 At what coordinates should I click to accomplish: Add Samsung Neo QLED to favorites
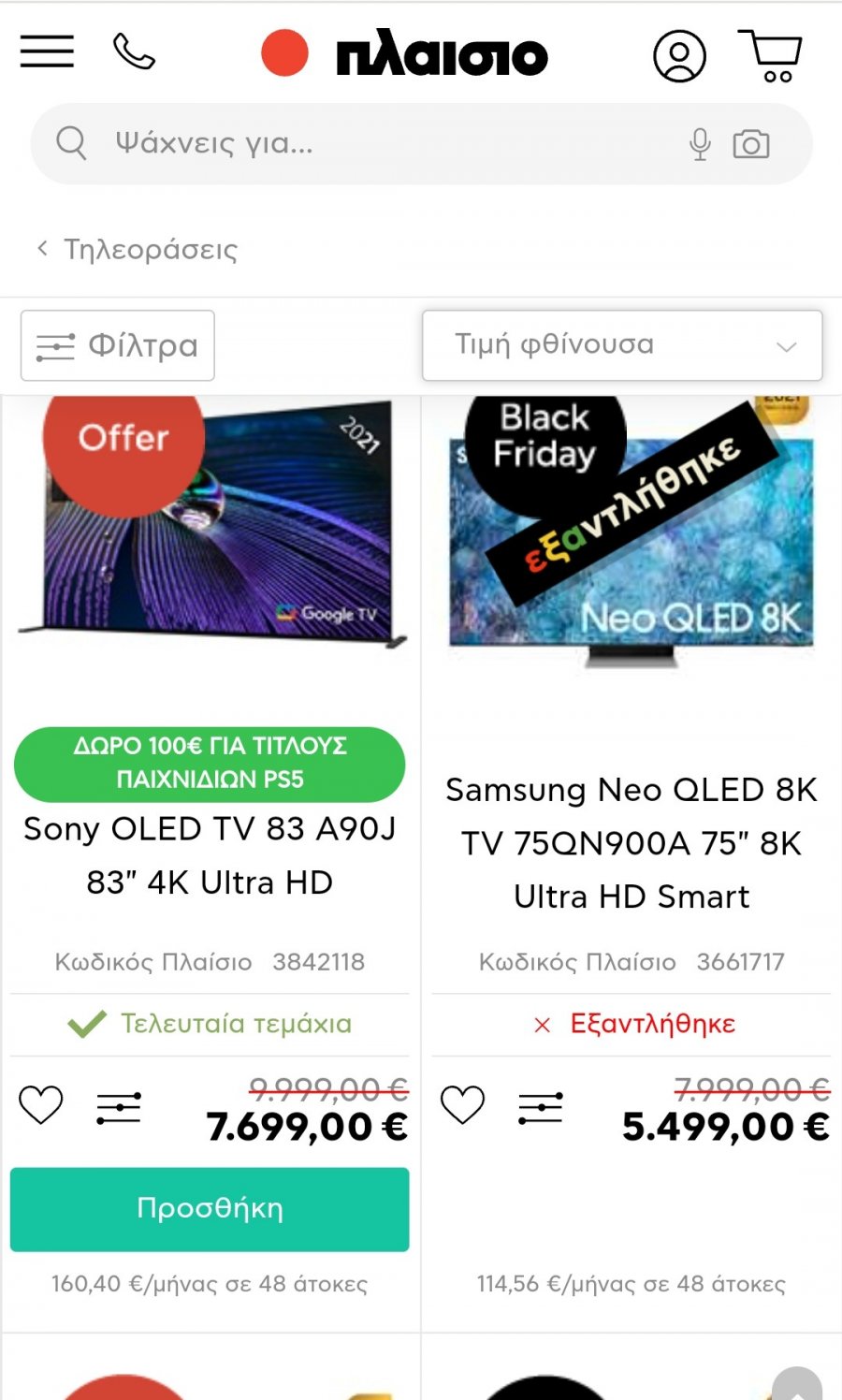click(463, 1106)
